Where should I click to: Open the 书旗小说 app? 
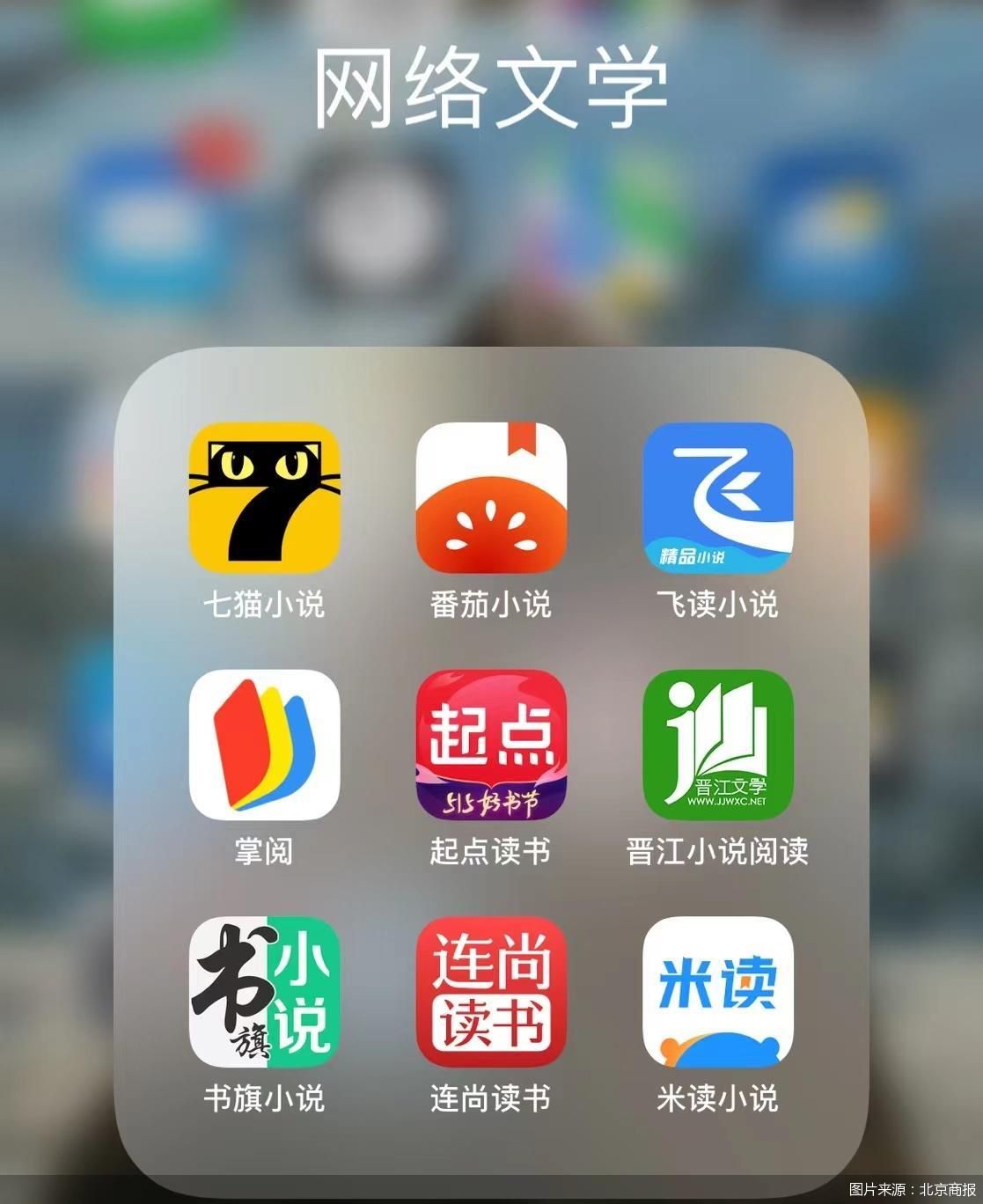pos(264,992)
